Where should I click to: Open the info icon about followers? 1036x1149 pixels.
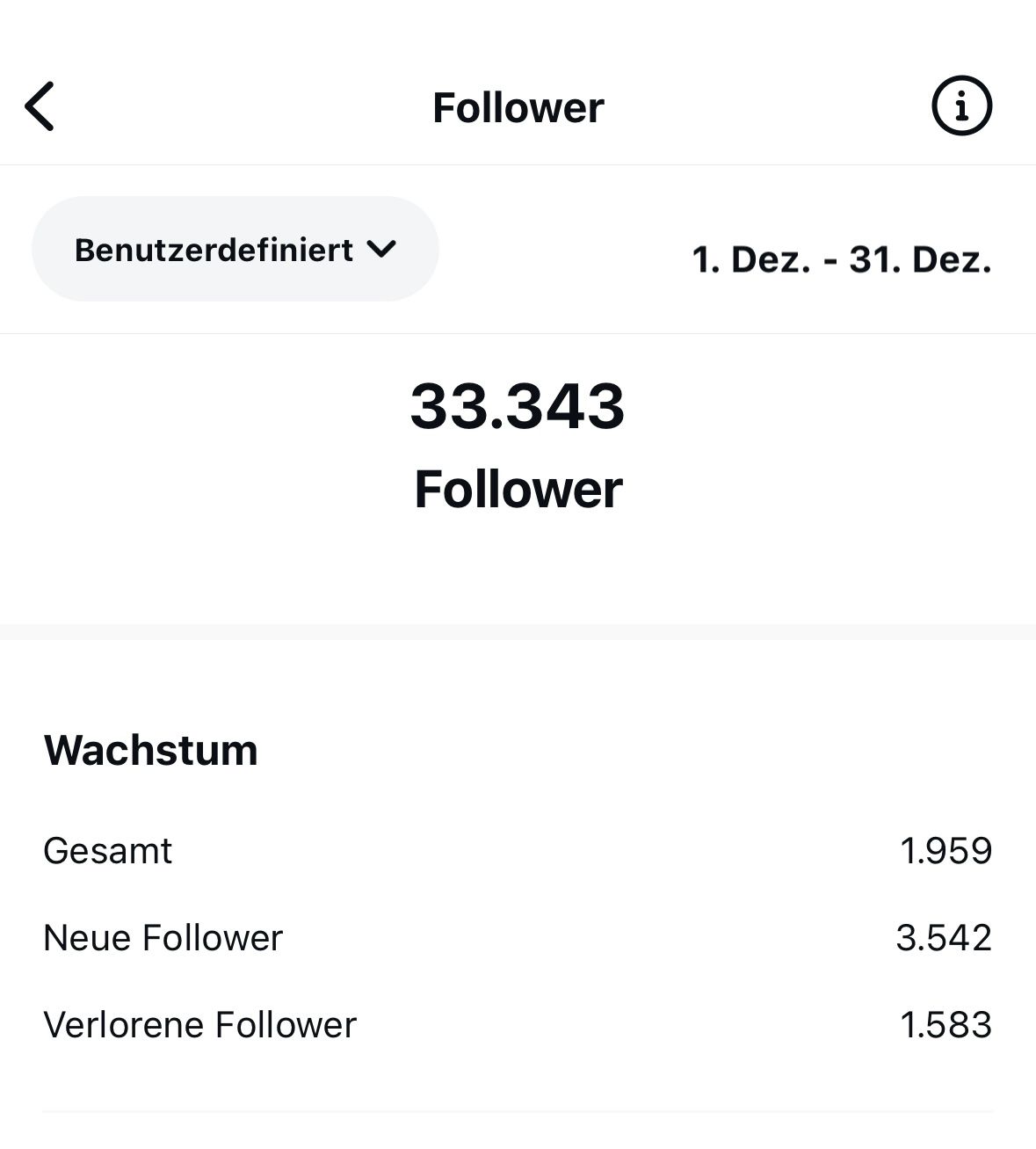[961, 106]
